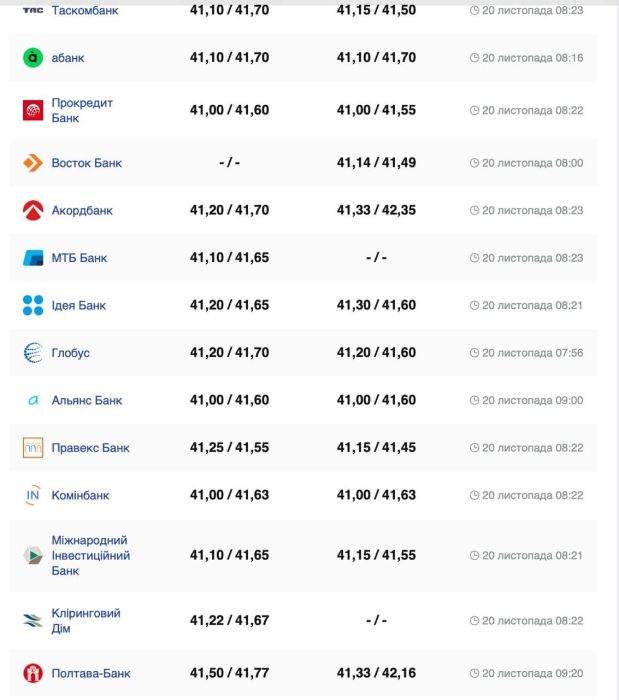Open the Восток Банк details
This screenshot has height=700, width=619.
[86, 163]
